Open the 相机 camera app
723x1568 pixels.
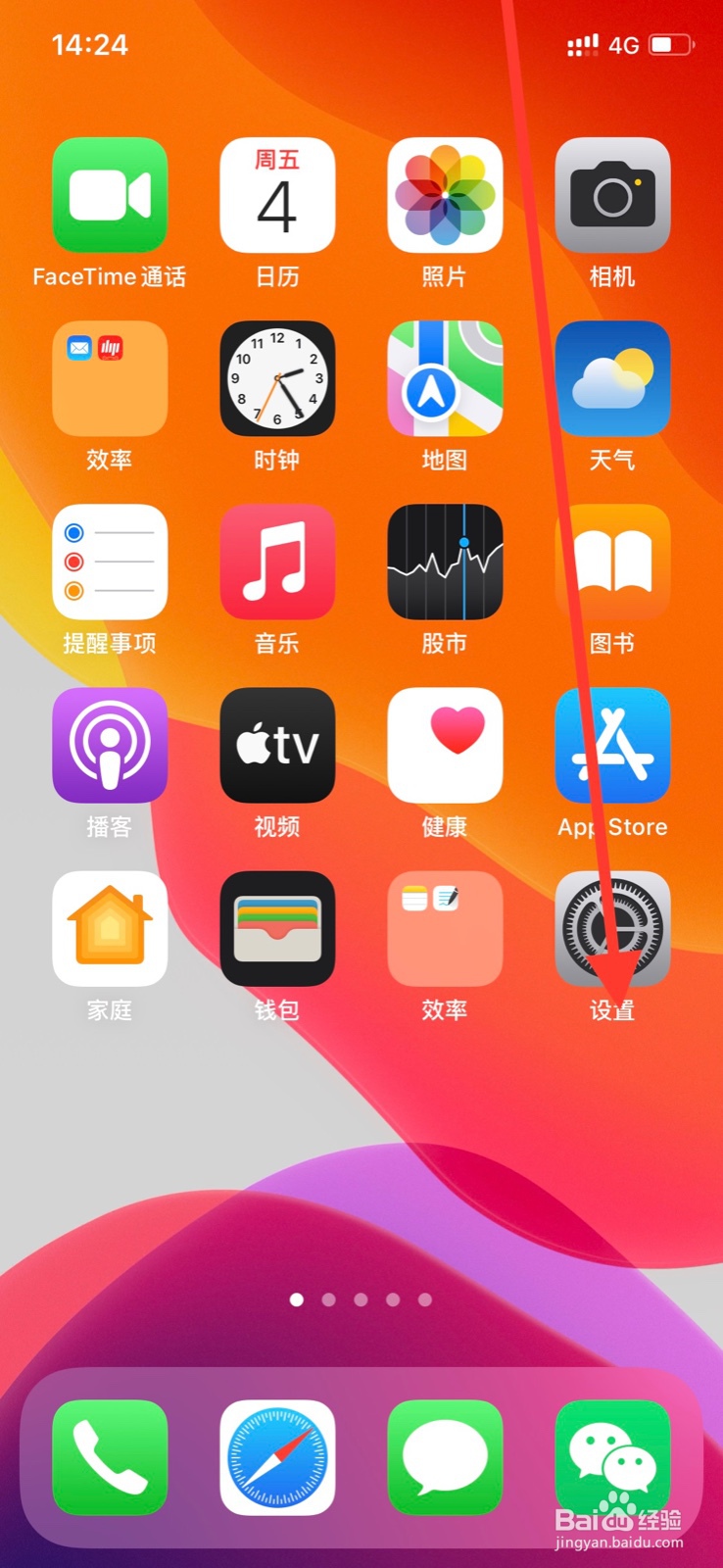point(612,194)
